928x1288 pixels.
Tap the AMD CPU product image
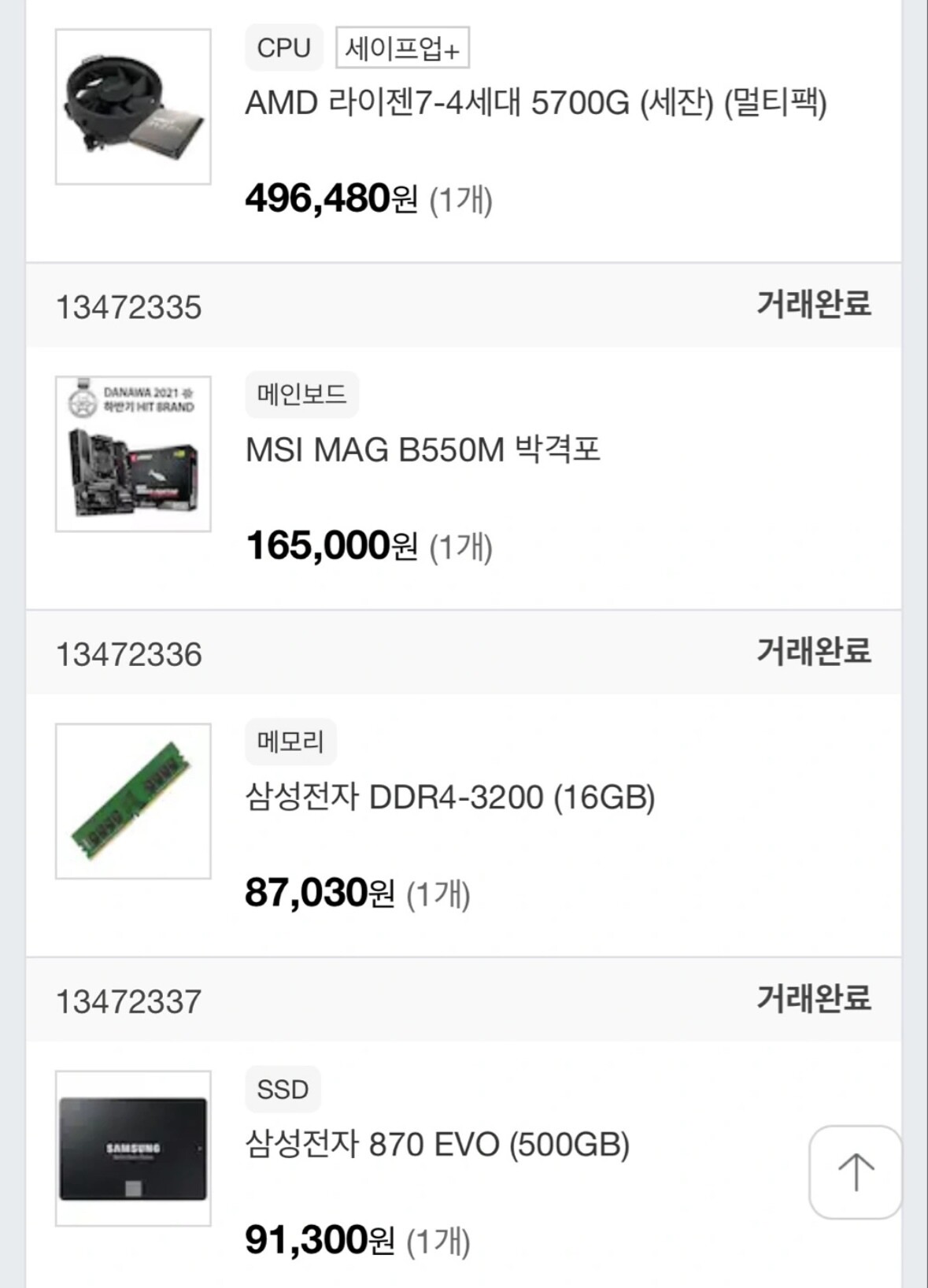tap(133, 107)
